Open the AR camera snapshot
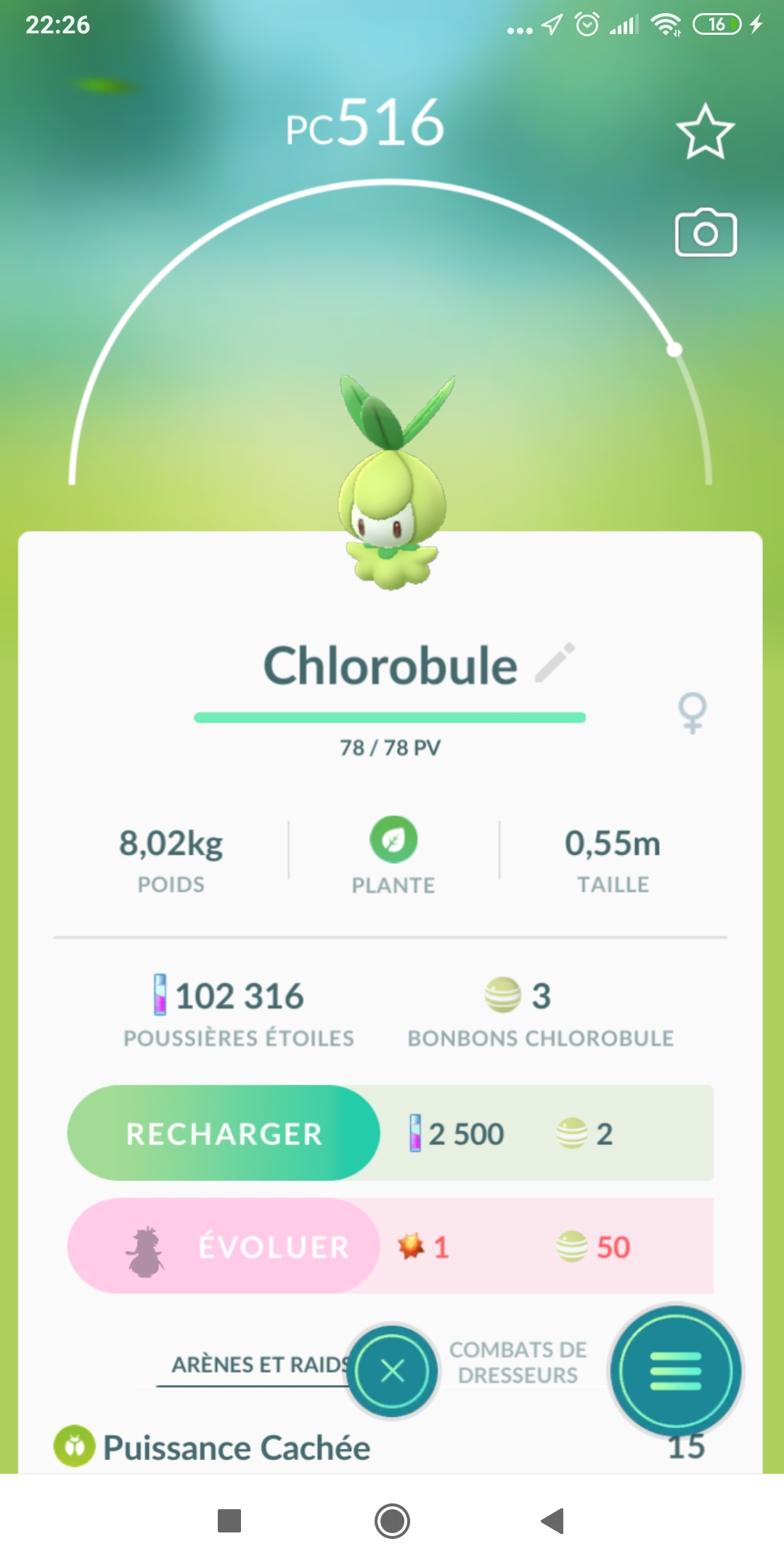784x1568 pixels. click(x=706, y=234)
